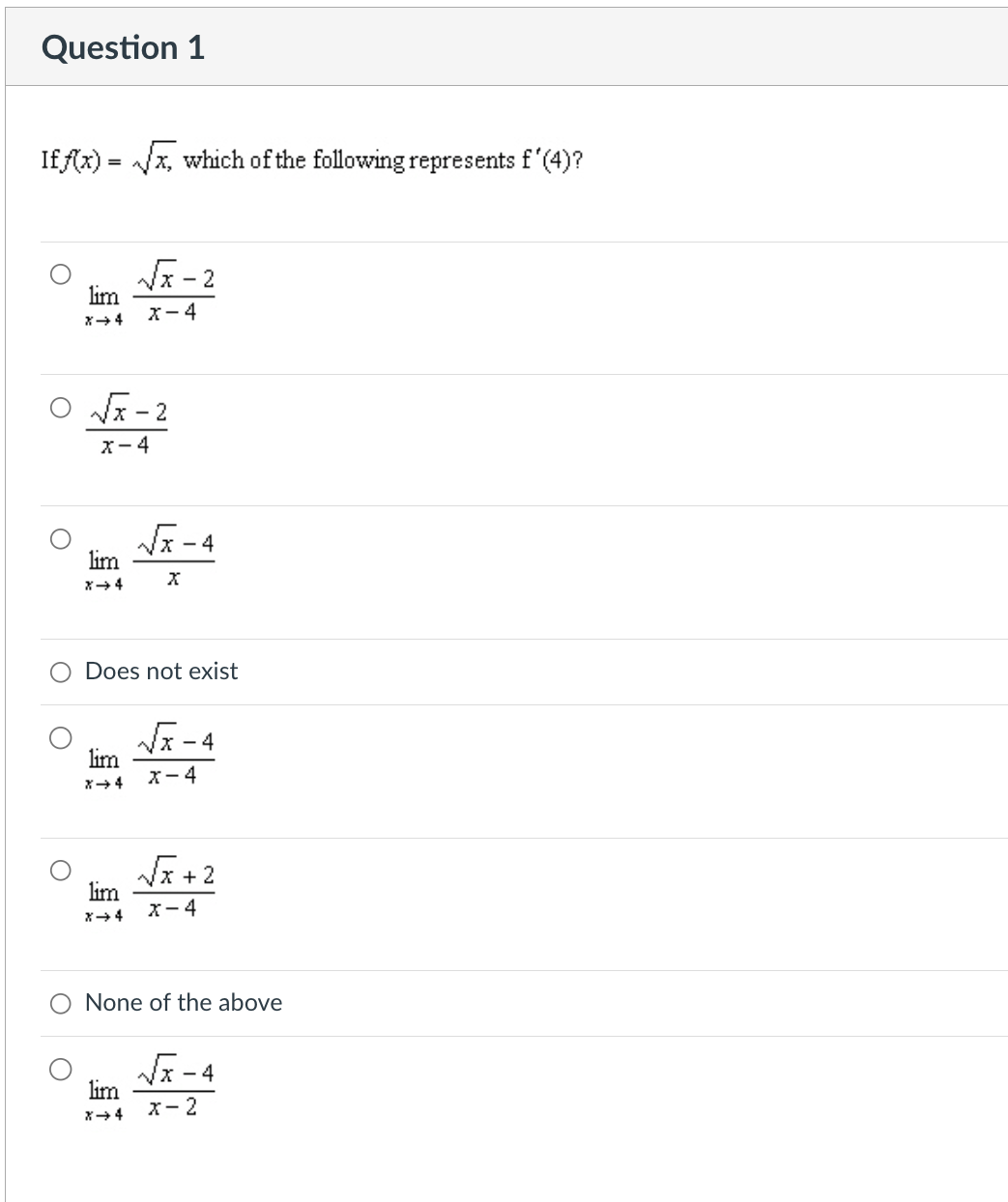Image resolution: width=1008 pixels, height=1202 pixels.
Task: Click the 'Does not exist' label text
Action: point(160,672)
